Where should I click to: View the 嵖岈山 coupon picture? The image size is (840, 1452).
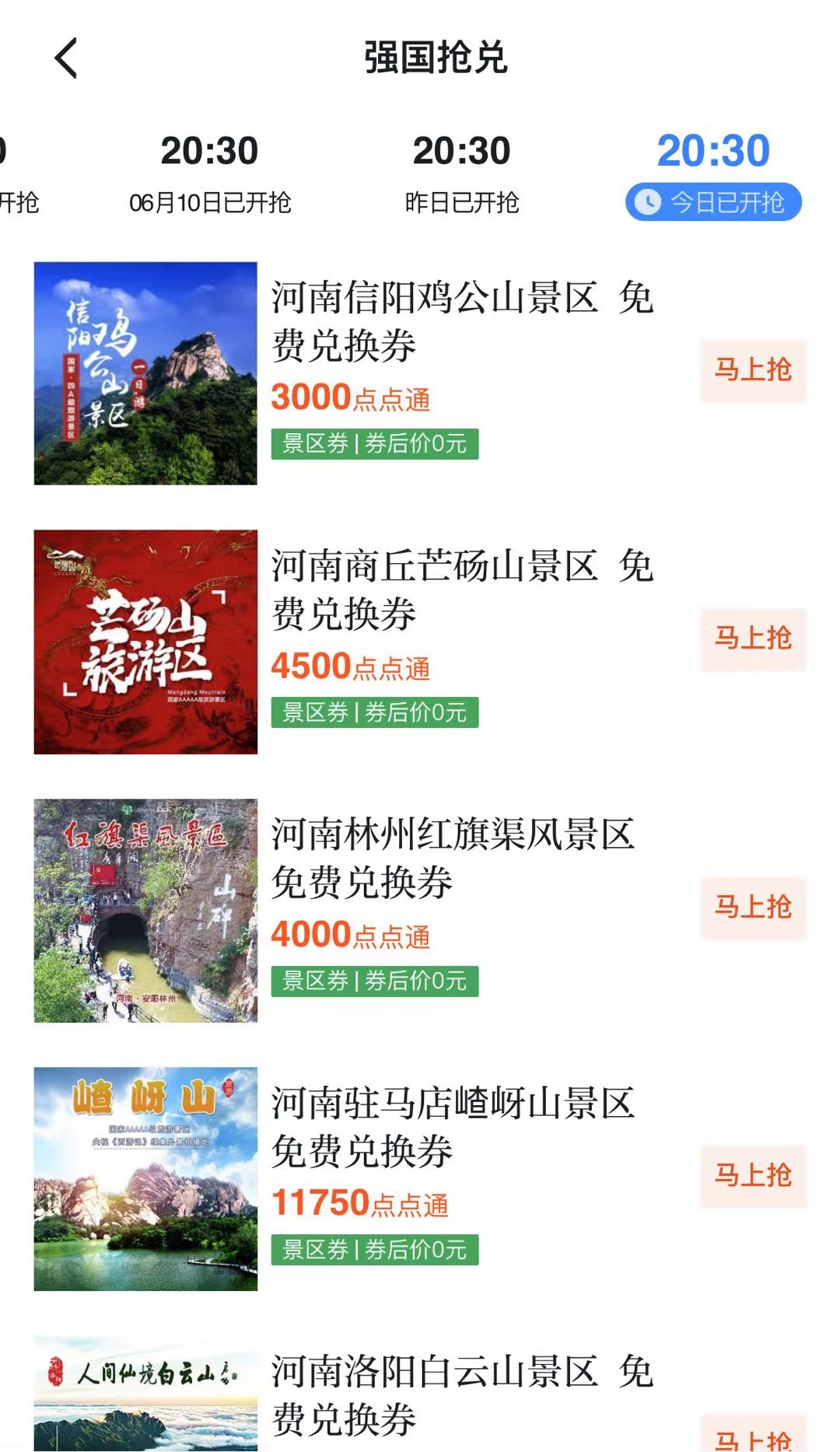click(145, 1178)
